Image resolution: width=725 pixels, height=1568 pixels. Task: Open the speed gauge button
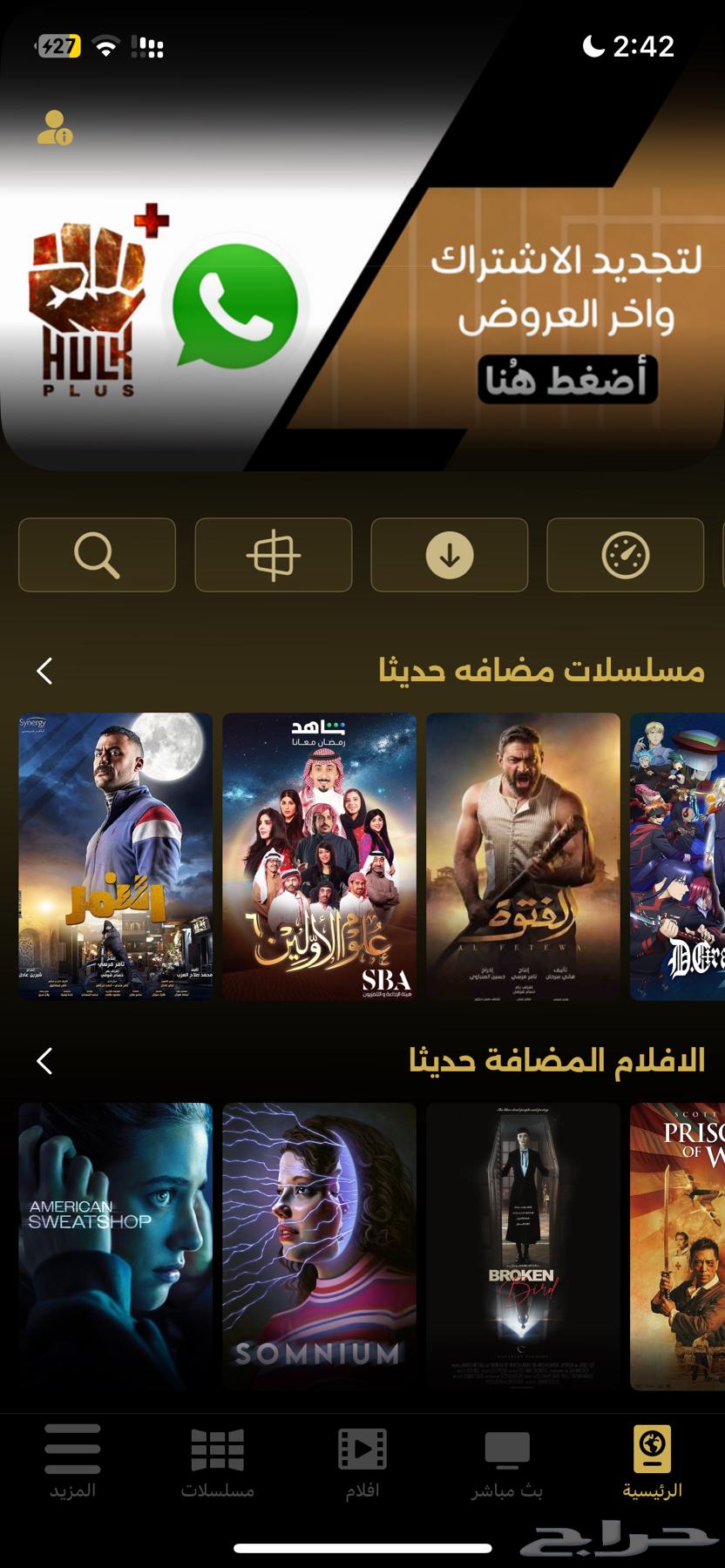point(626,555)
